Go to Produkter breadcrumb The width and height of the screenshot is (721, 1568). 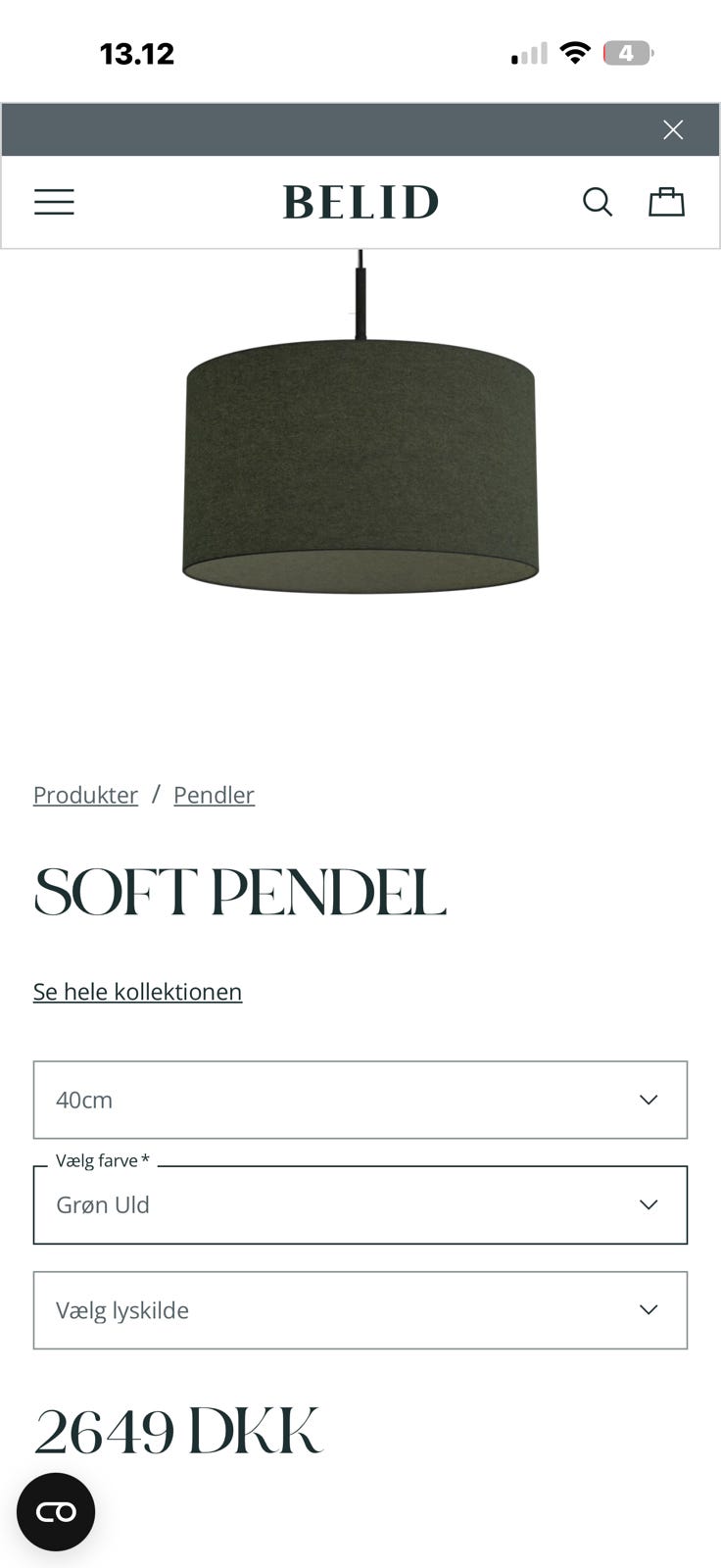[85, 795]
